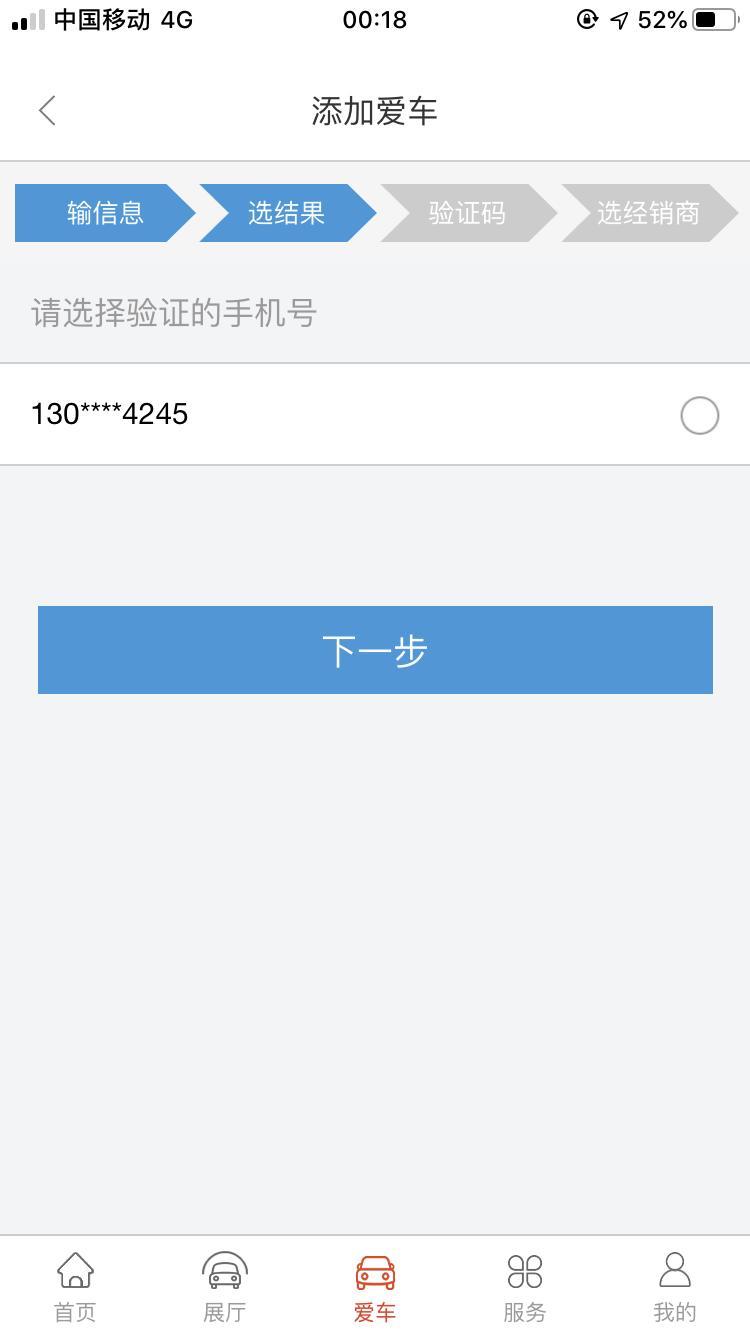Screen dimensions: 750x1334
Task: Tap the 爱车 car icon in bottom bar
Action: pos(375,1283)
